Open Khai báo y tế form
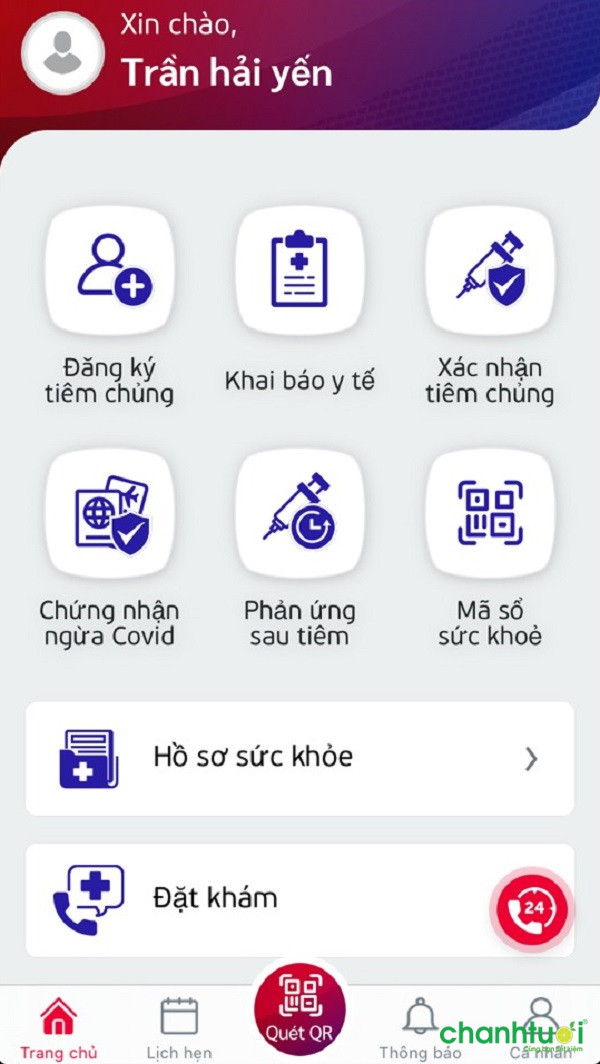Image resolution: width=600 pixels, height=1064 pixels. [299, 272]
